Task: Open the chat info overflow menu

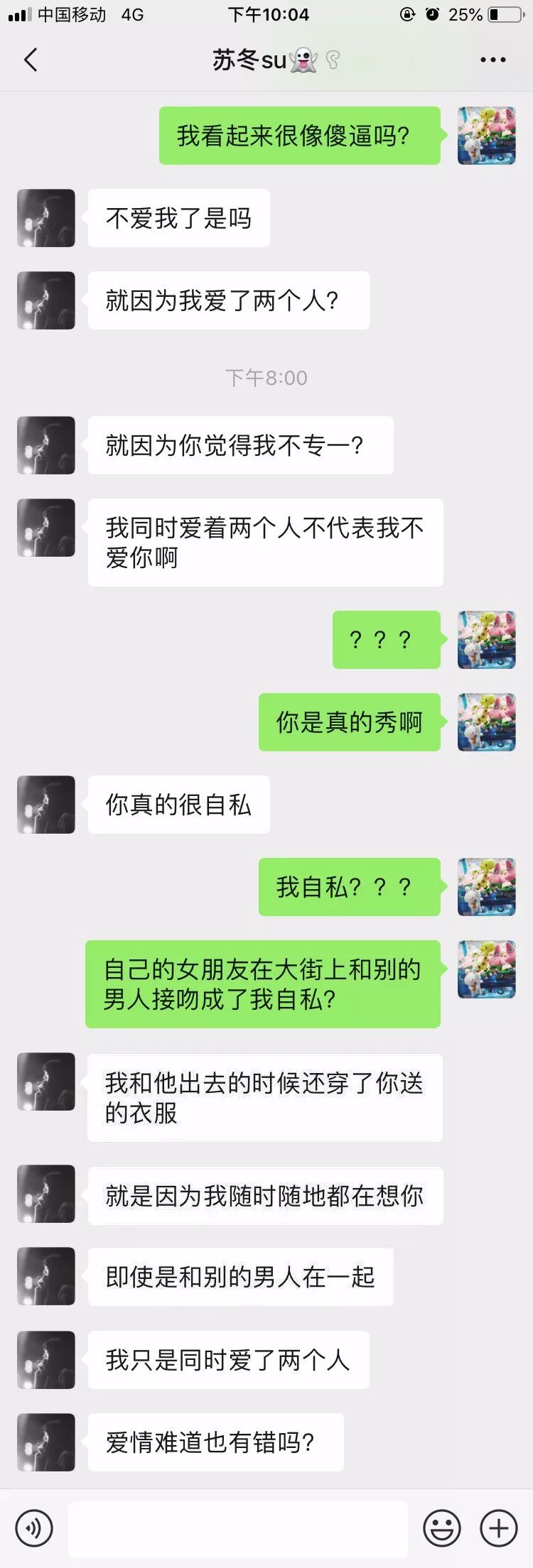Action: point(492,60)
